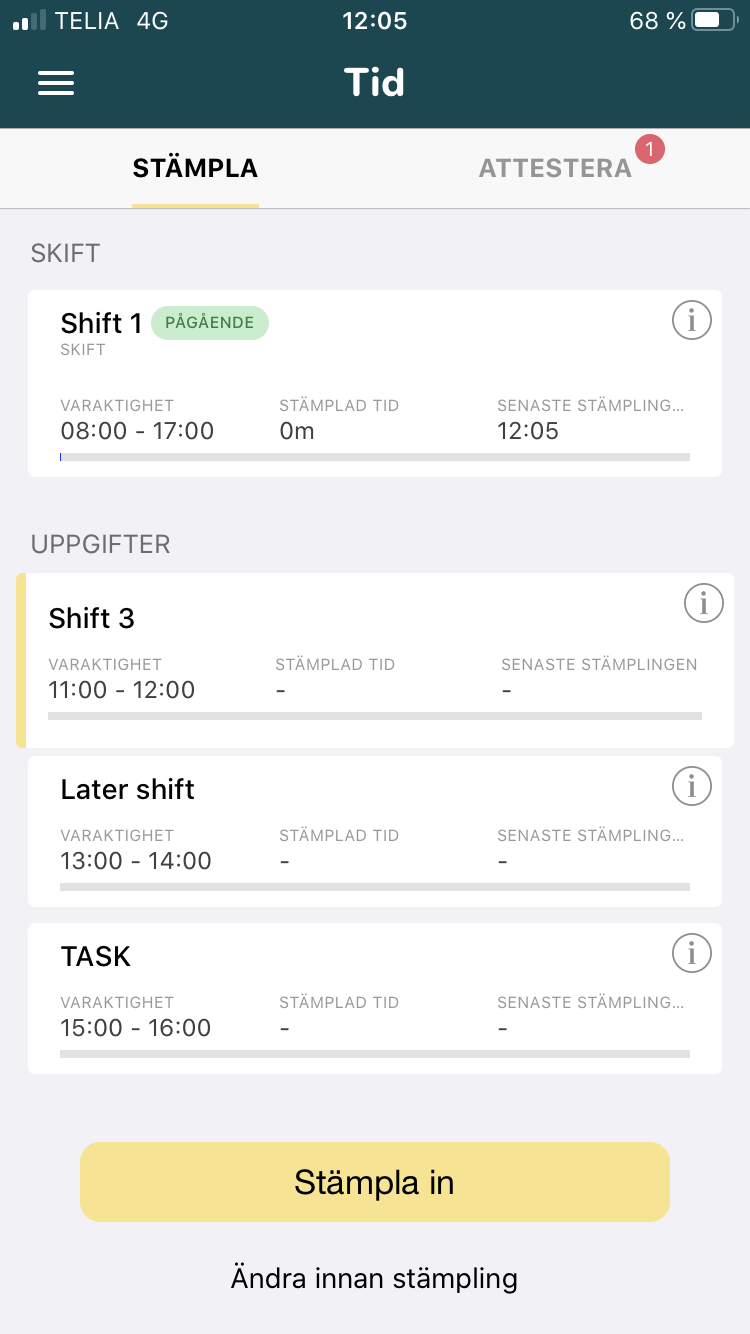Viewport: 750px width, 1334px height.
Task: Open info icon on TASK card
Action: tap(691, 953)
